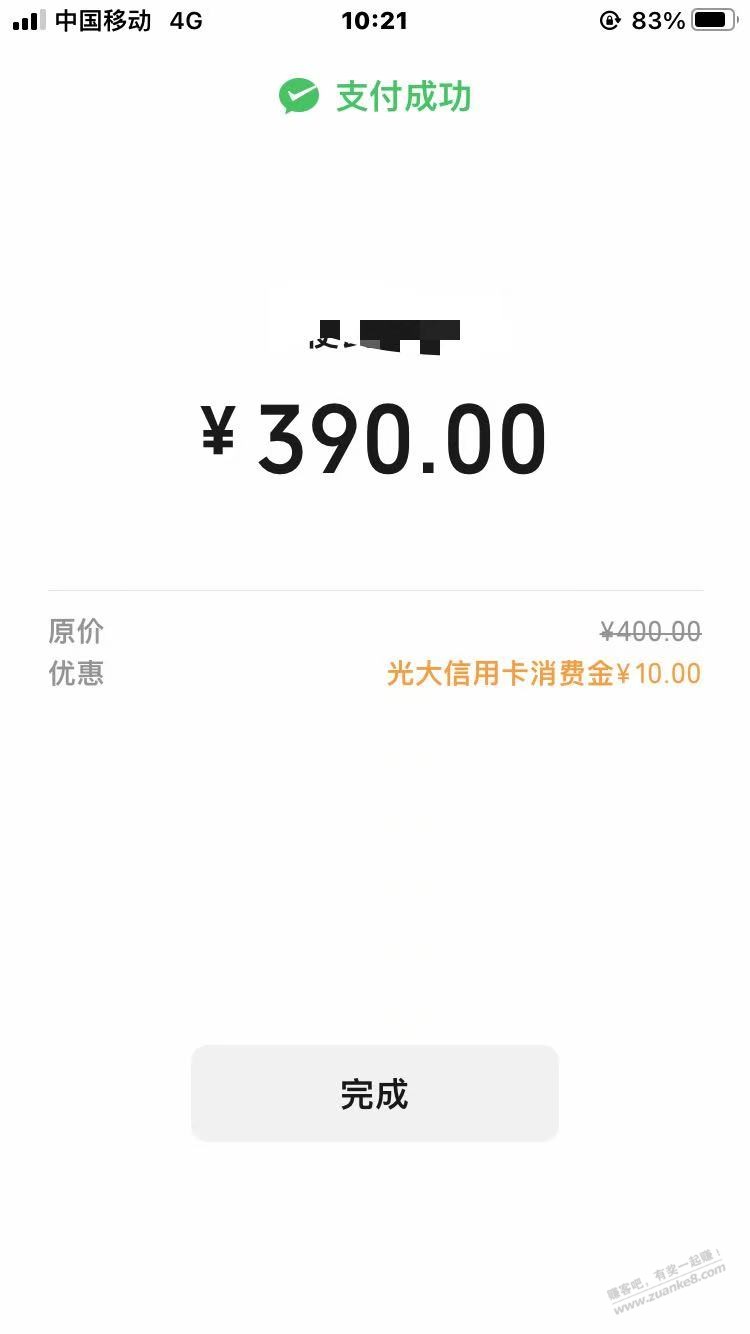Tap the 完成 button to finish
750x1334 pixels.
[x=375, y=1093]
